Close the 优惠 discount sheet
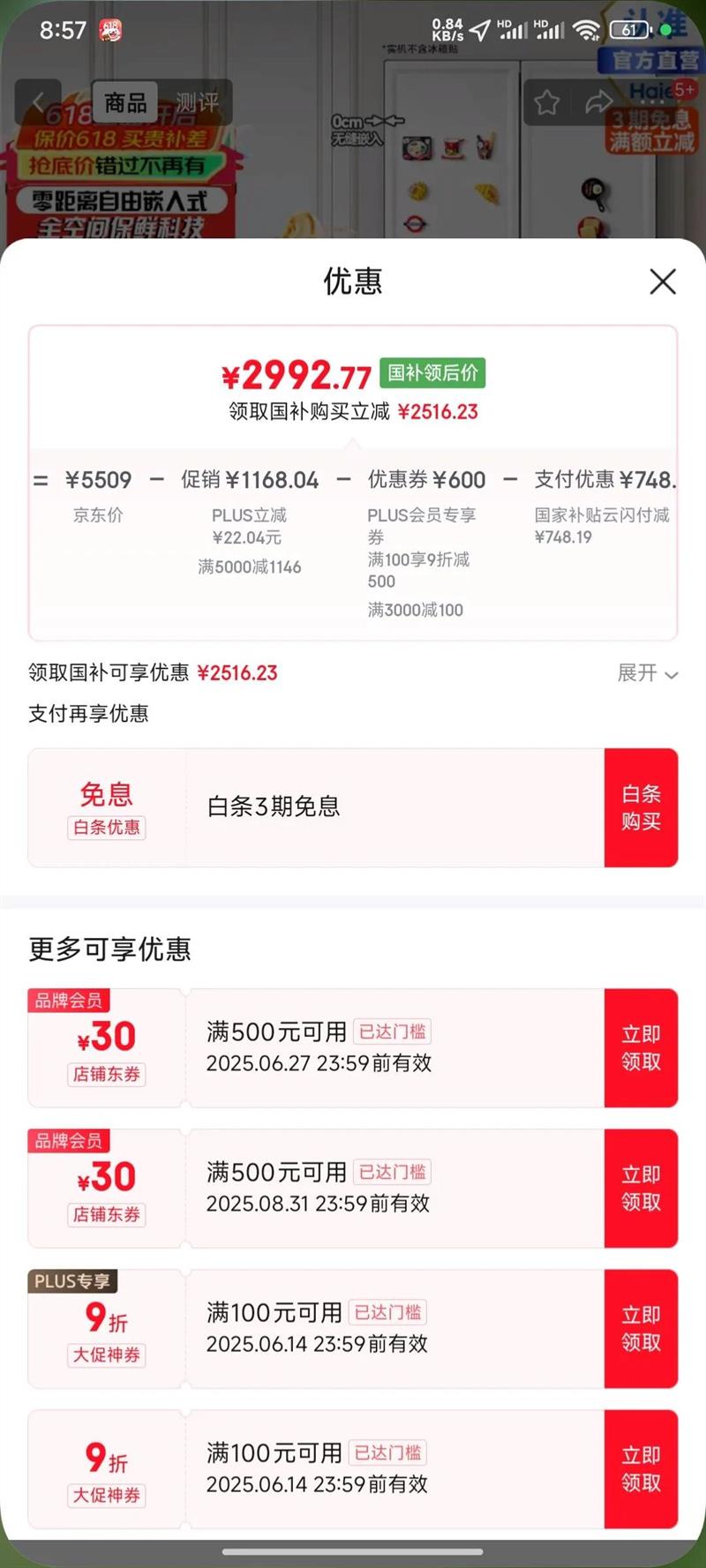The height and width of the screenshot is (1568, 706). click(662, 281)
